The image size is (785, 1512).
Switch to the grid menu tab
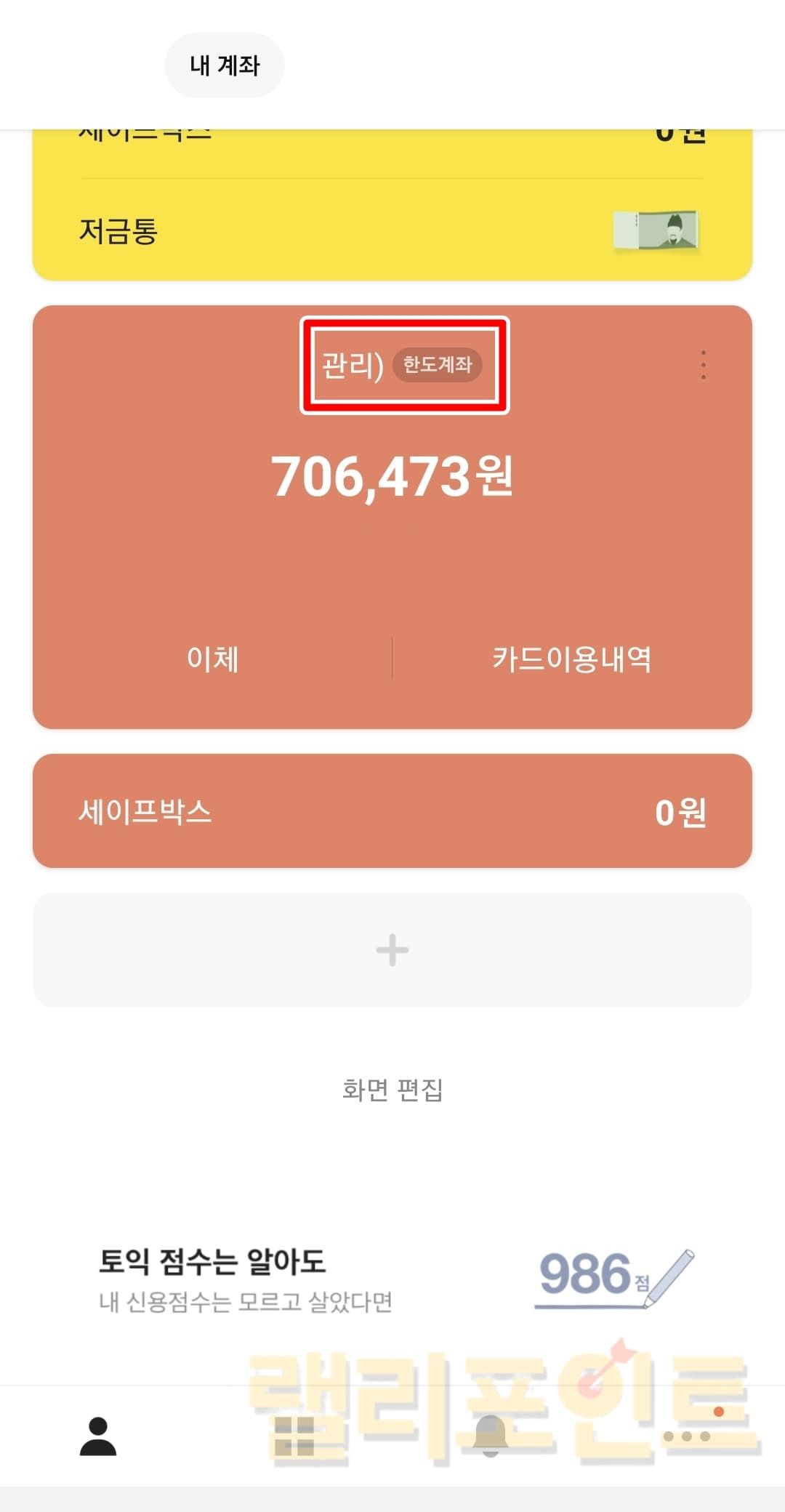pos(294,1436)
